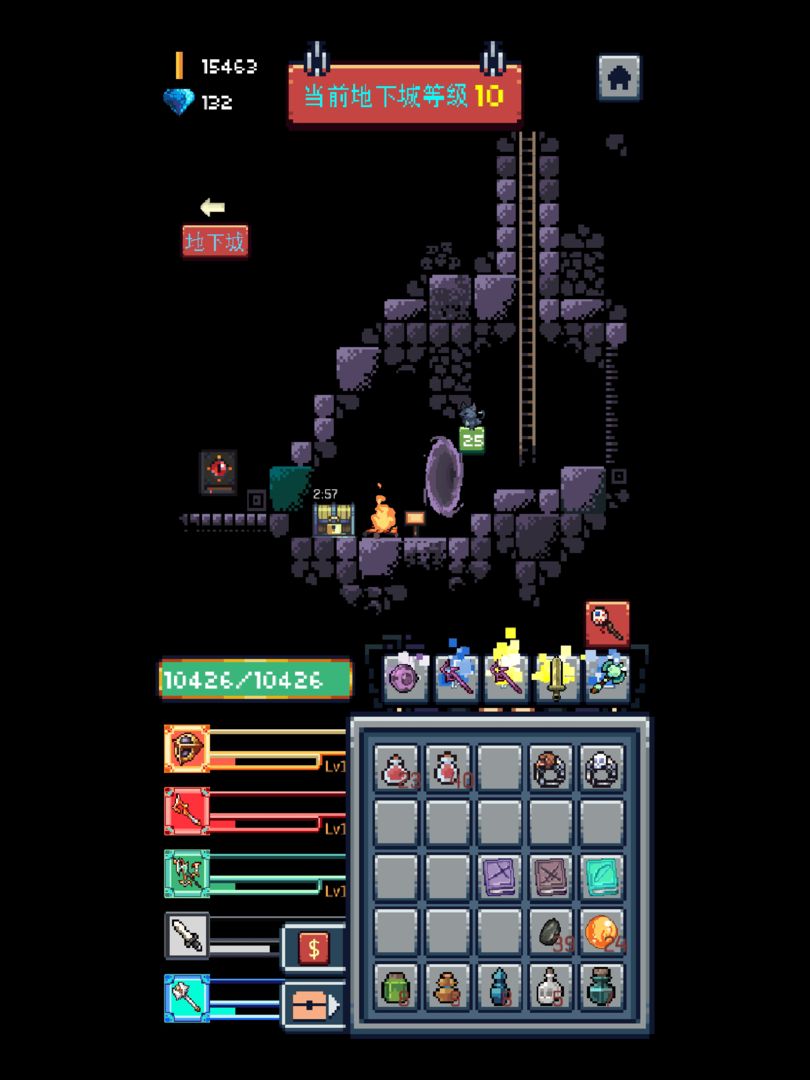Viewport: 810px width, 1080px height.
Task: Open the red skull staff button
Action: pyautogui.click(x=607, y=622)
